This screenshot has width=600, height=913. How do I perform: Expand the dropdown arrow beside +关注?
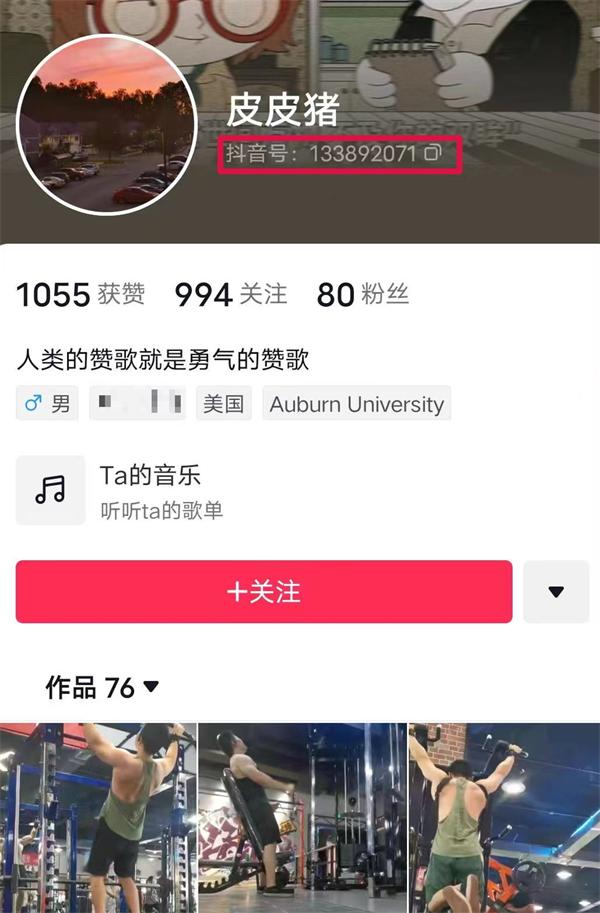pyautogui.click(x=556, y=592)
